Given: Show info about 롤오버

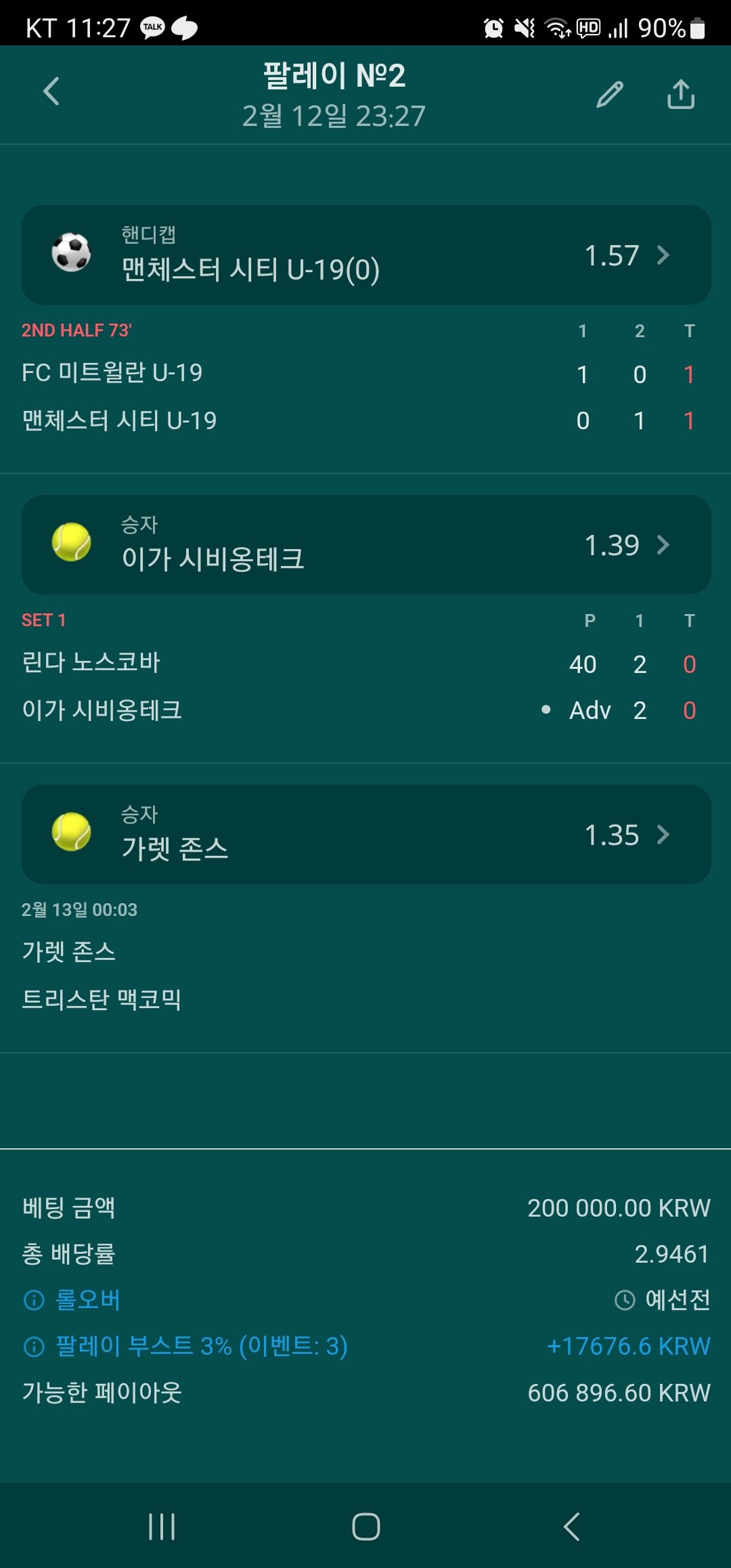Looking at the screenshot, I should coord(34,1300).
